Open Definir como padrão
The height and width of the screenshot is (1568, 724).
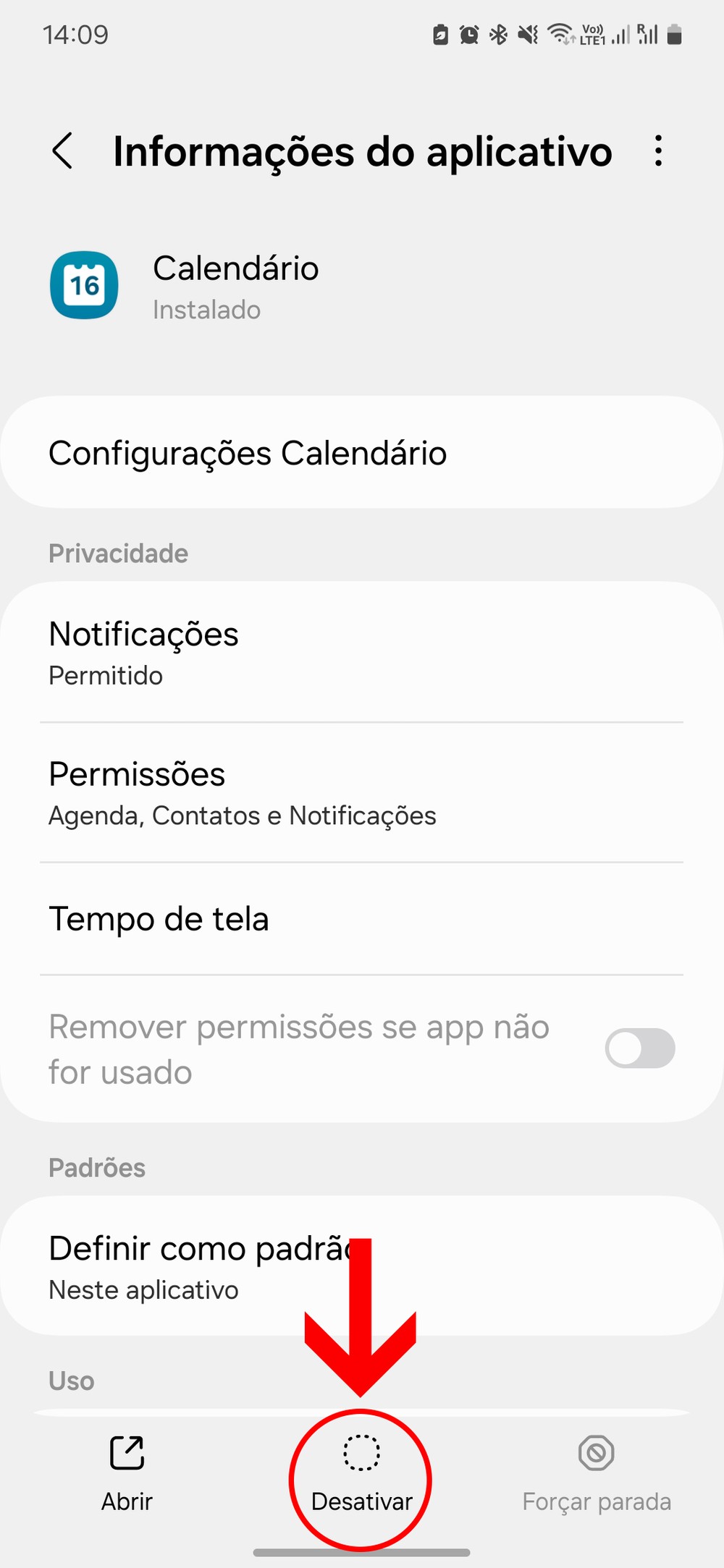pos(217,1266)
